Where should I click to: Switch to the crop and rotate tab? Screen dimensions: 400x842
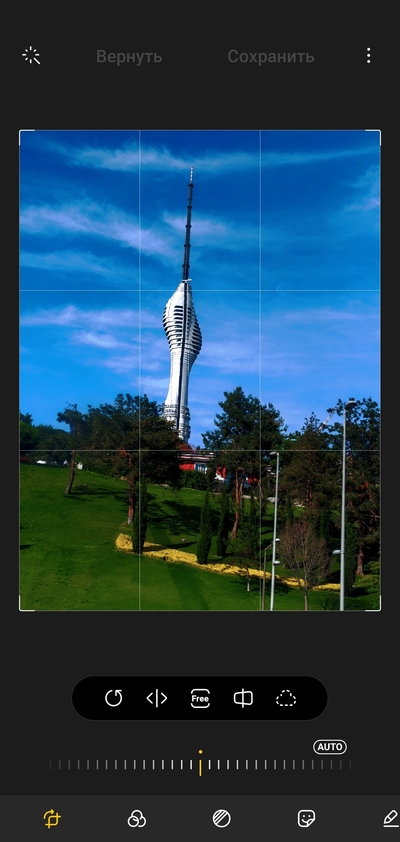pyautogui.click(x=52, y=818)
